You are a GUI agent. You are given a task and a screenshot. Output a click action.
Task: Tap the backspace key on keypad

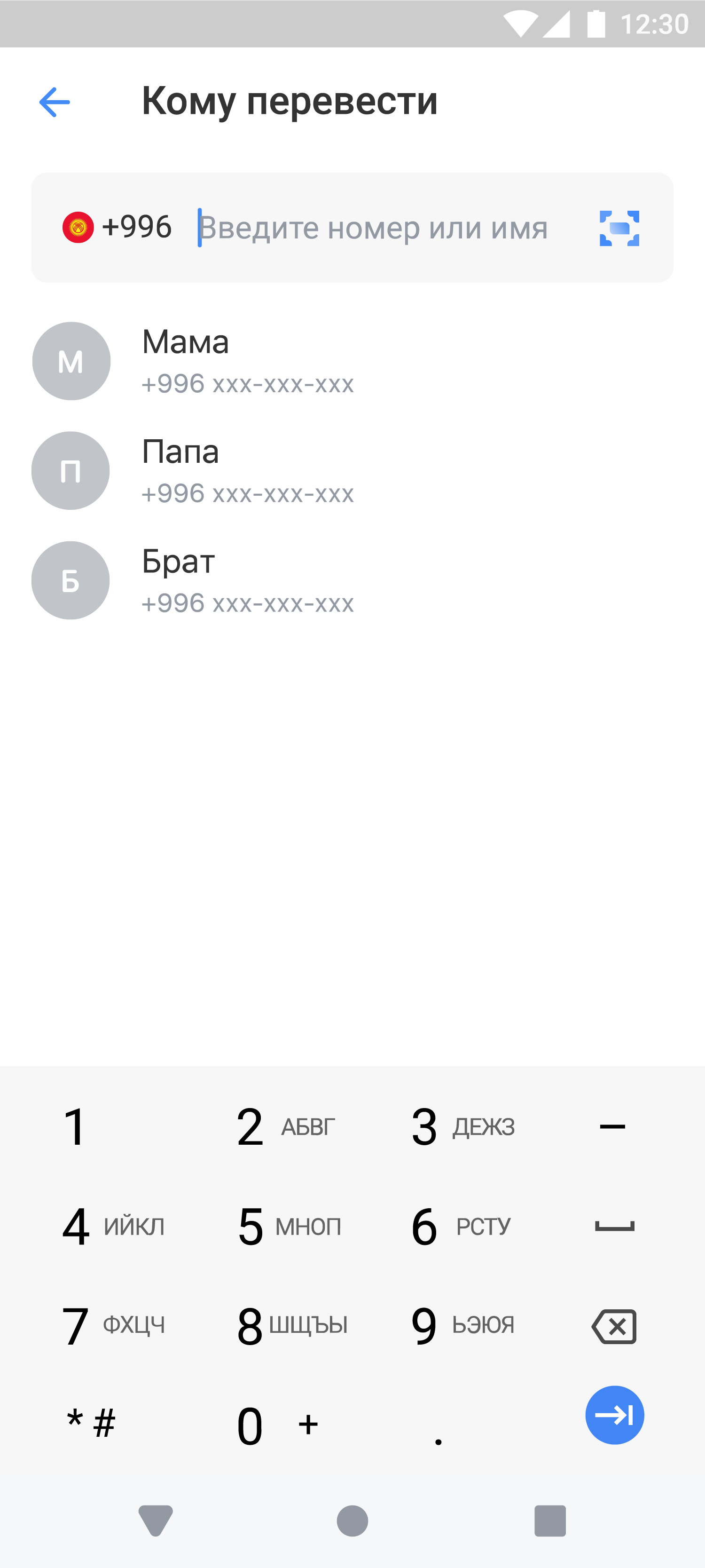tap(614, 1326)
